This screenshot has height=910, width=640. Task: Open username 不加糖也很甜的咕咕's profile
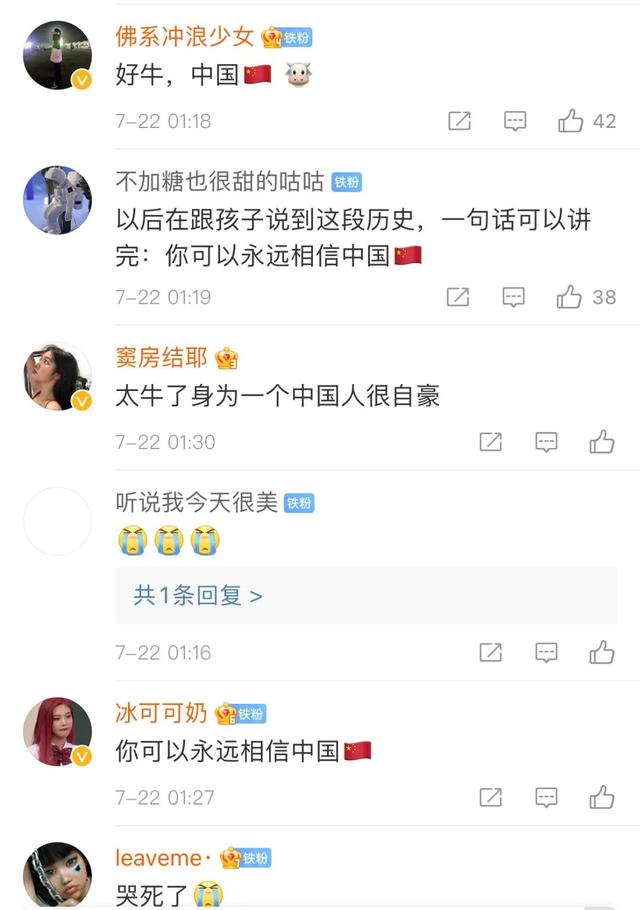(220, 181)
